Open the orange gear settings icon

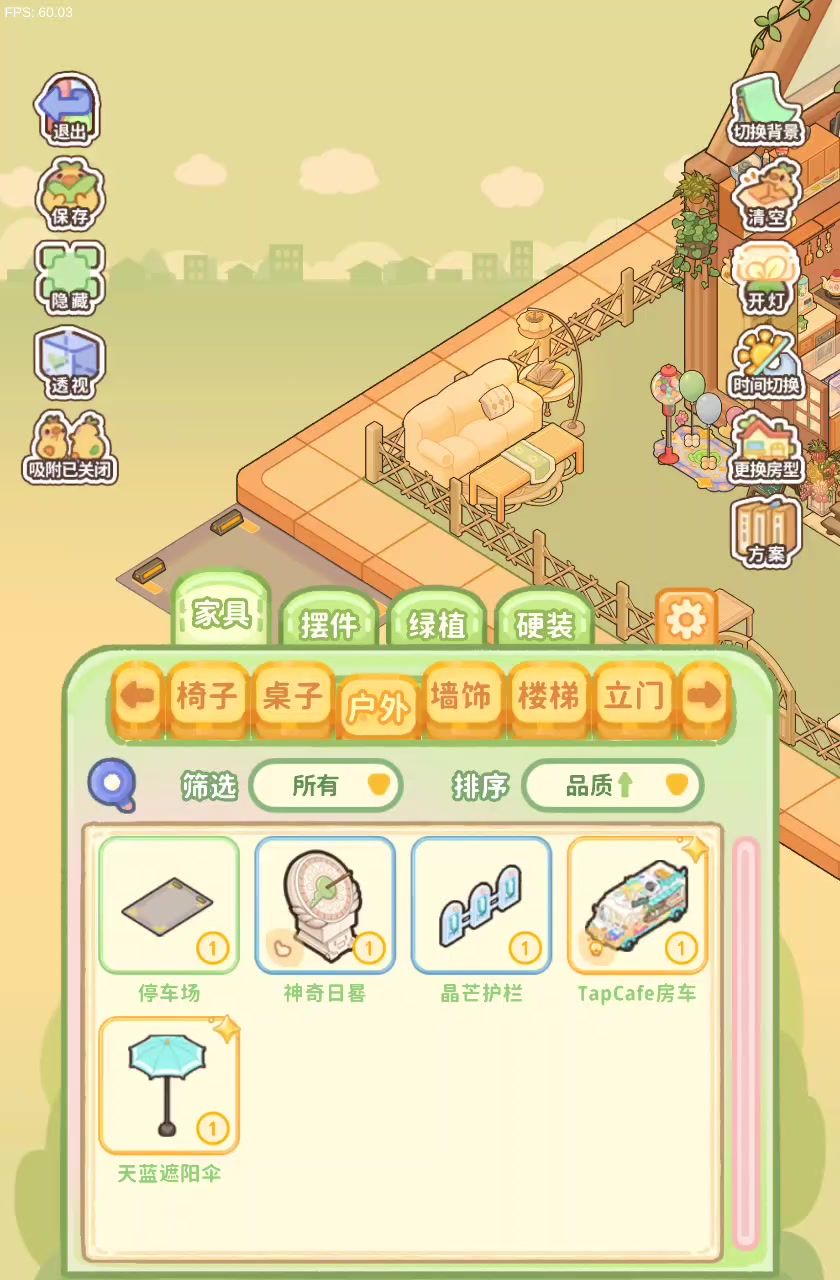[686, 620]
